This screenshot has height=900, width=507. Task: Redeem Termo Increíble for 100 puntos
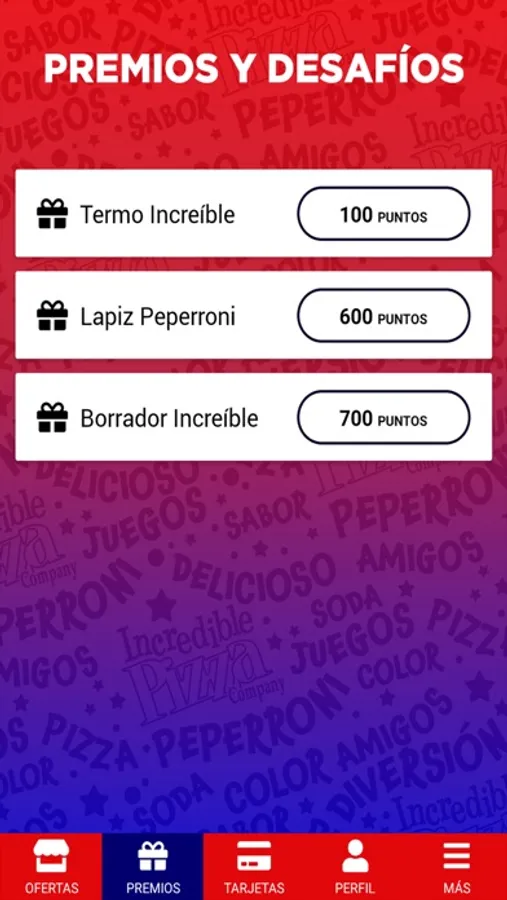point(384,214)
